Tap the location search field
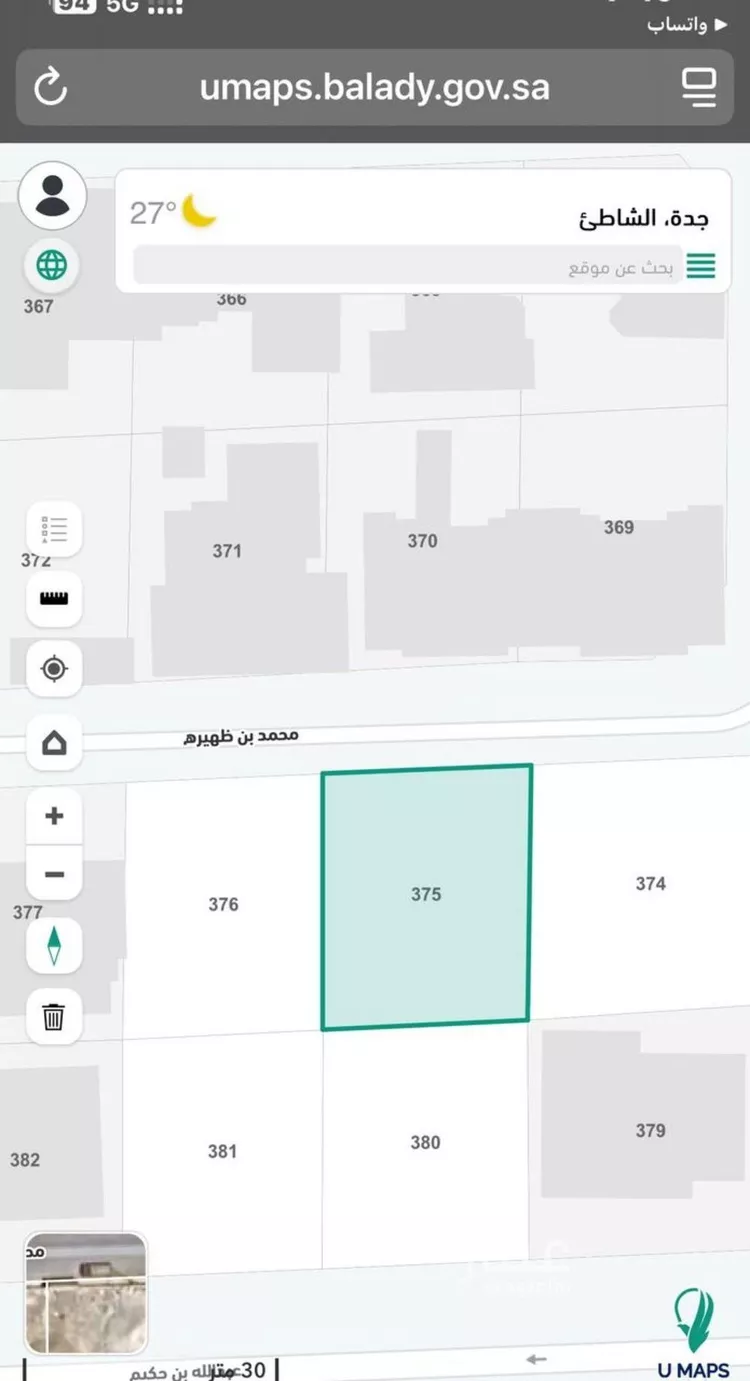This screenshot has height=1381, width=750. [x=408, y=267]
